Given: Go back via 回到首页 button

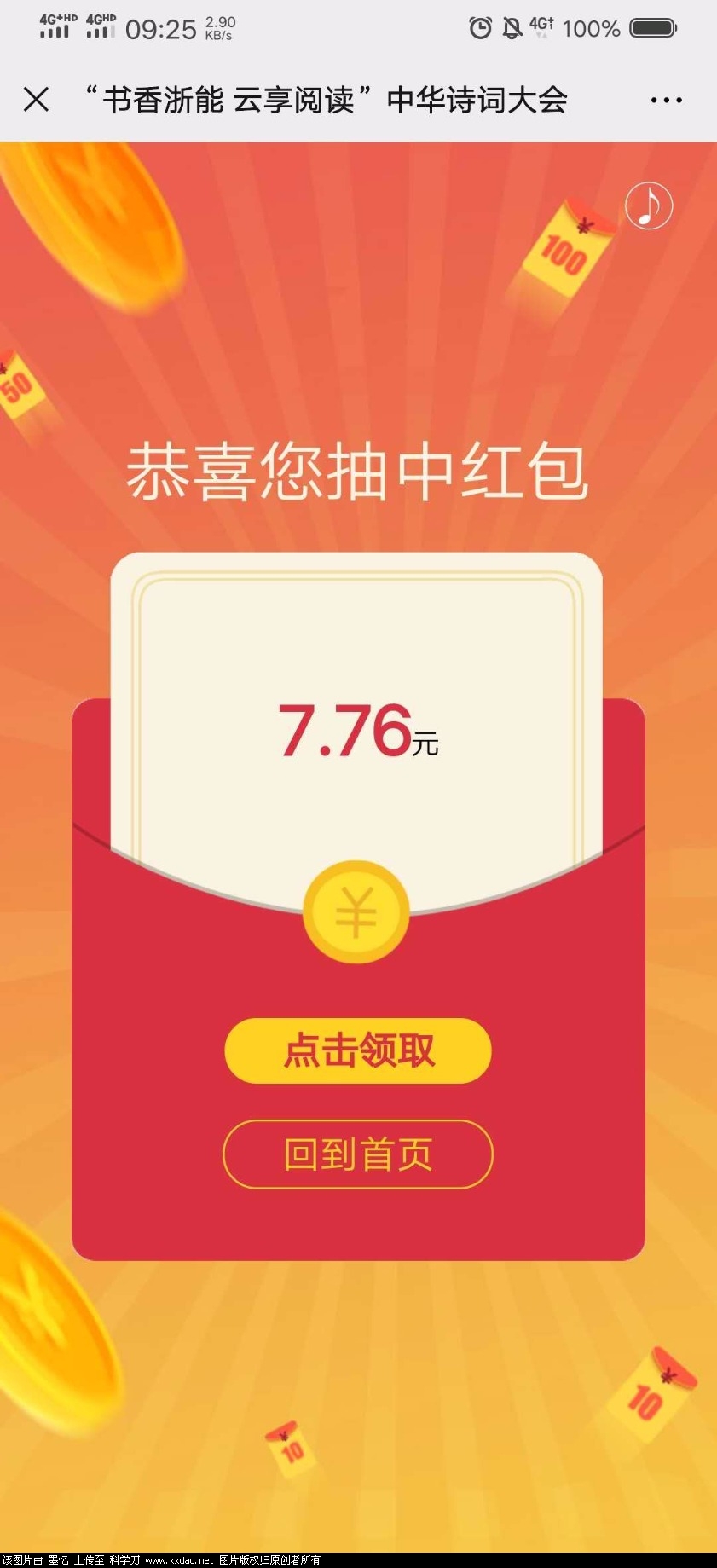Looking at the screenshot, I should point(358,1154).
